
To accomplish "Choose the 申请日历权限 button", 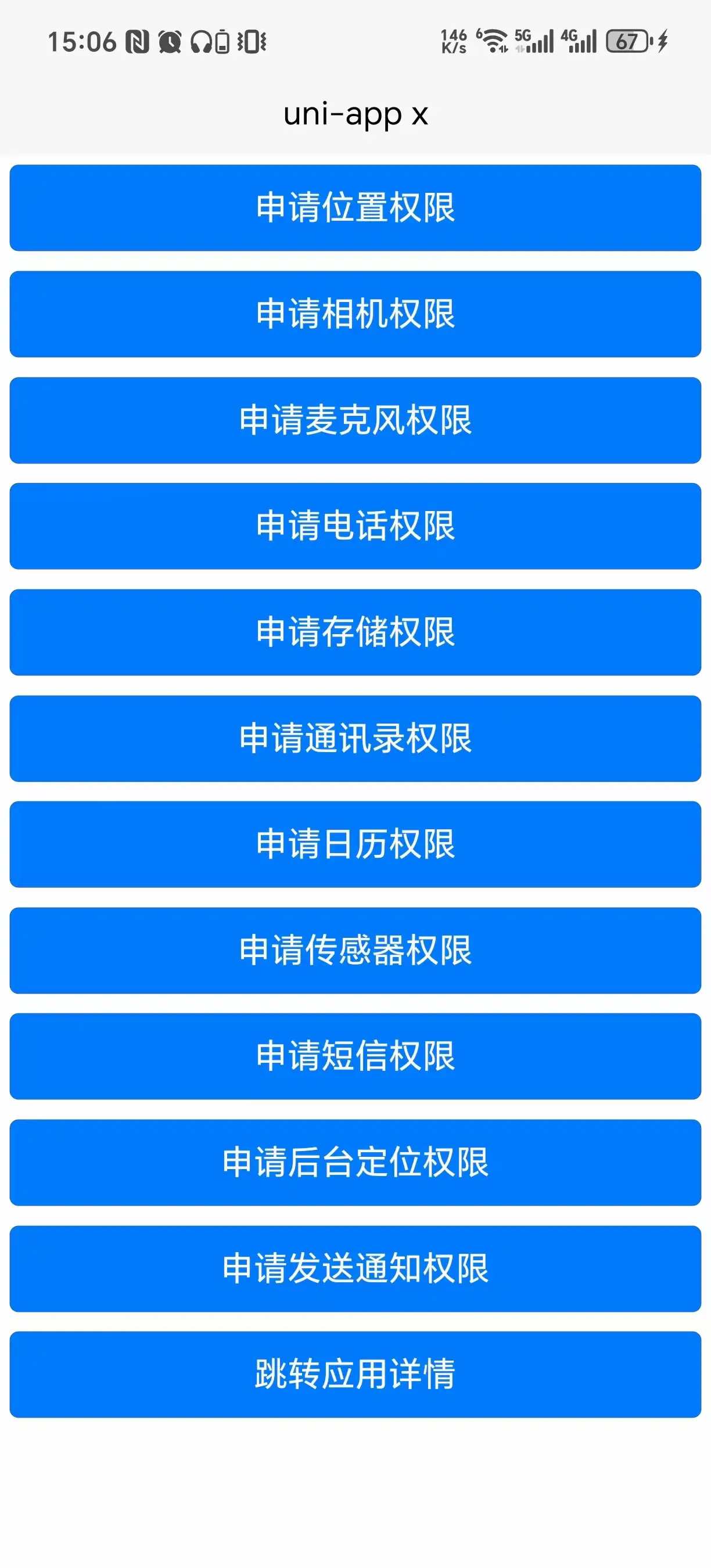I will point(355,844).
